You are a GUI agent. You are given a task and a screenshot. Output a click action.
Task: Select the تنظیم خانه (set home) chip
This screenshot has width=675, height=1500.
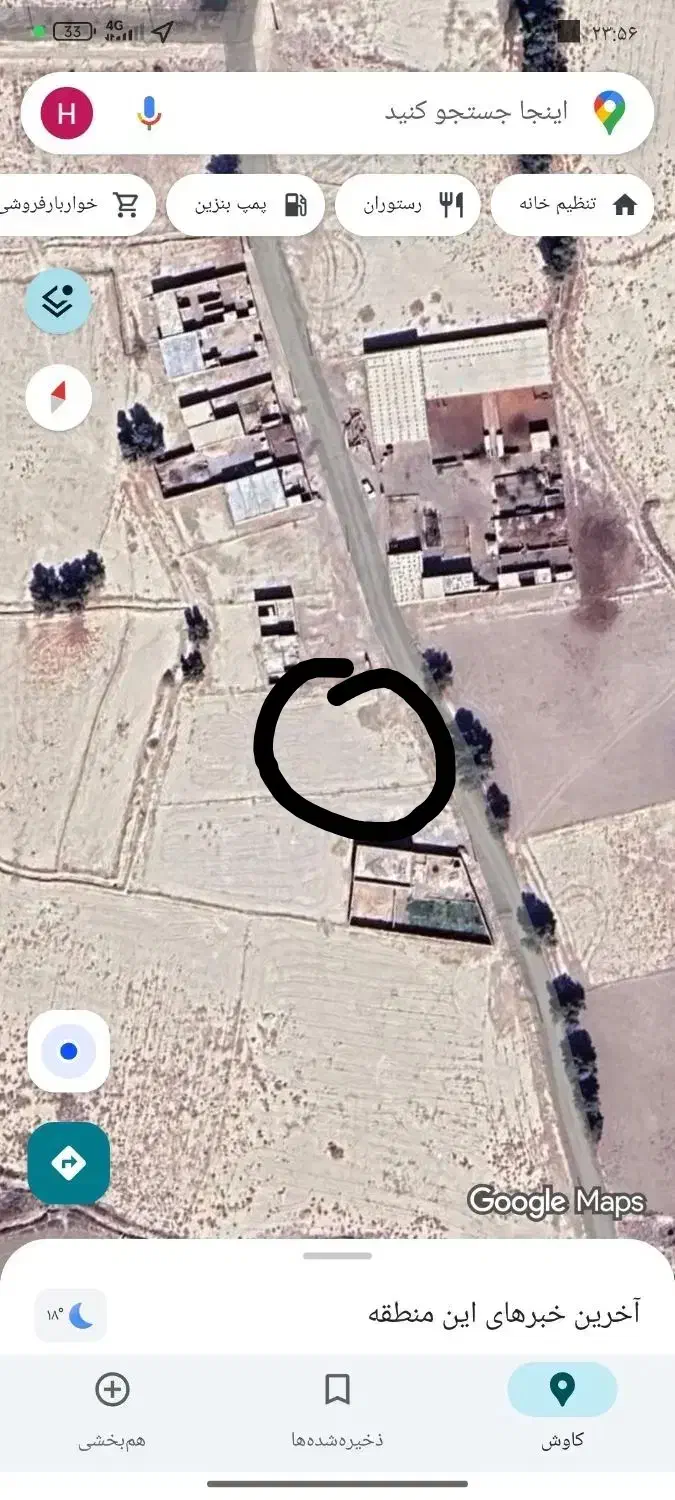[x=572, y=205]
